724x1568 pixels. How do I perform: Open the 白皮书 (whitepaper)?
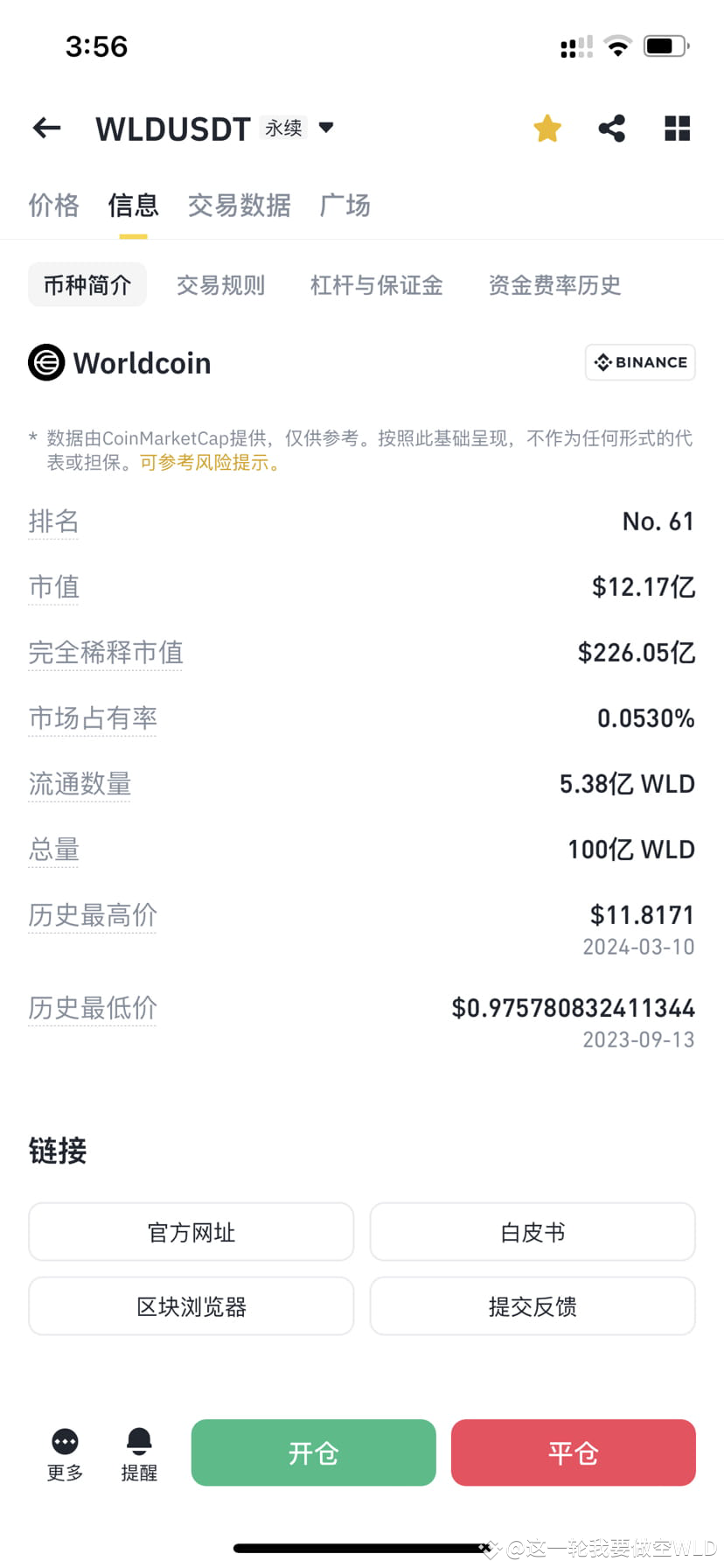coord(532,1231)
